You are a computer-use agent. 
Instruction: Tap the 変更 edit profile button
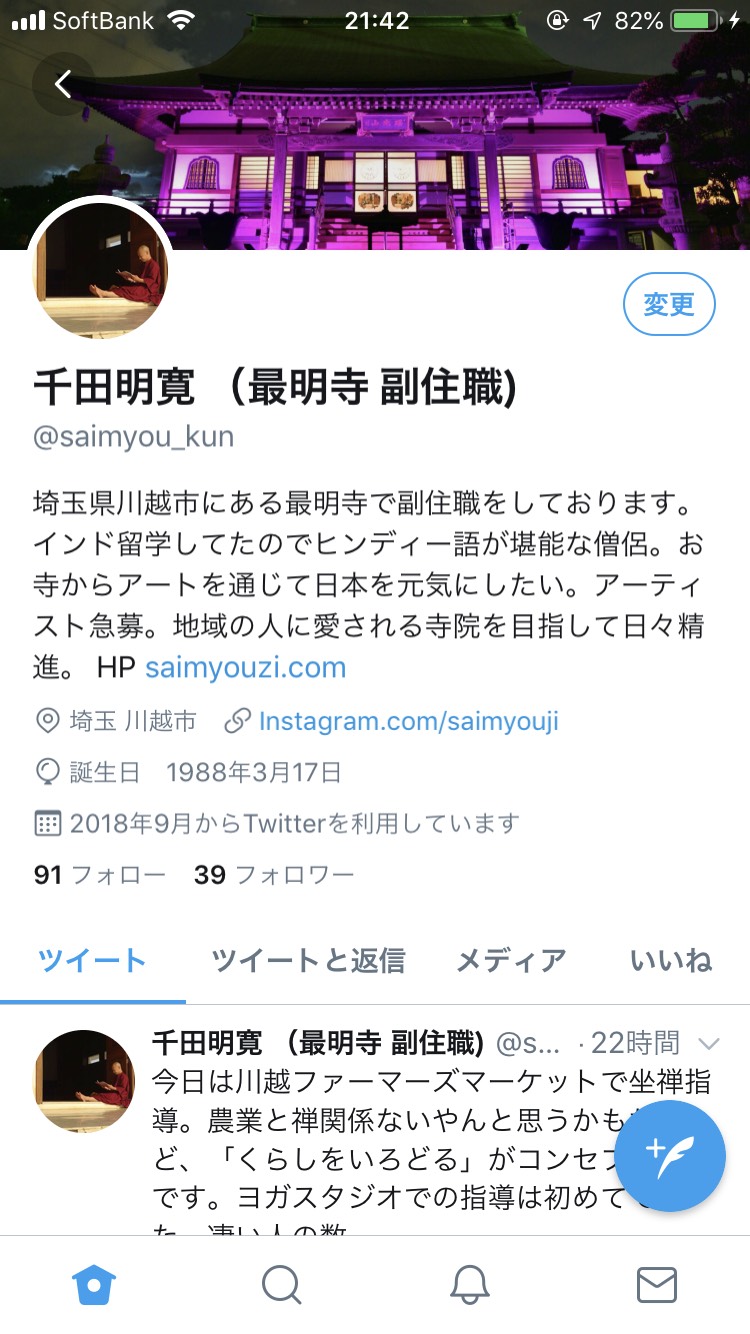669,304
